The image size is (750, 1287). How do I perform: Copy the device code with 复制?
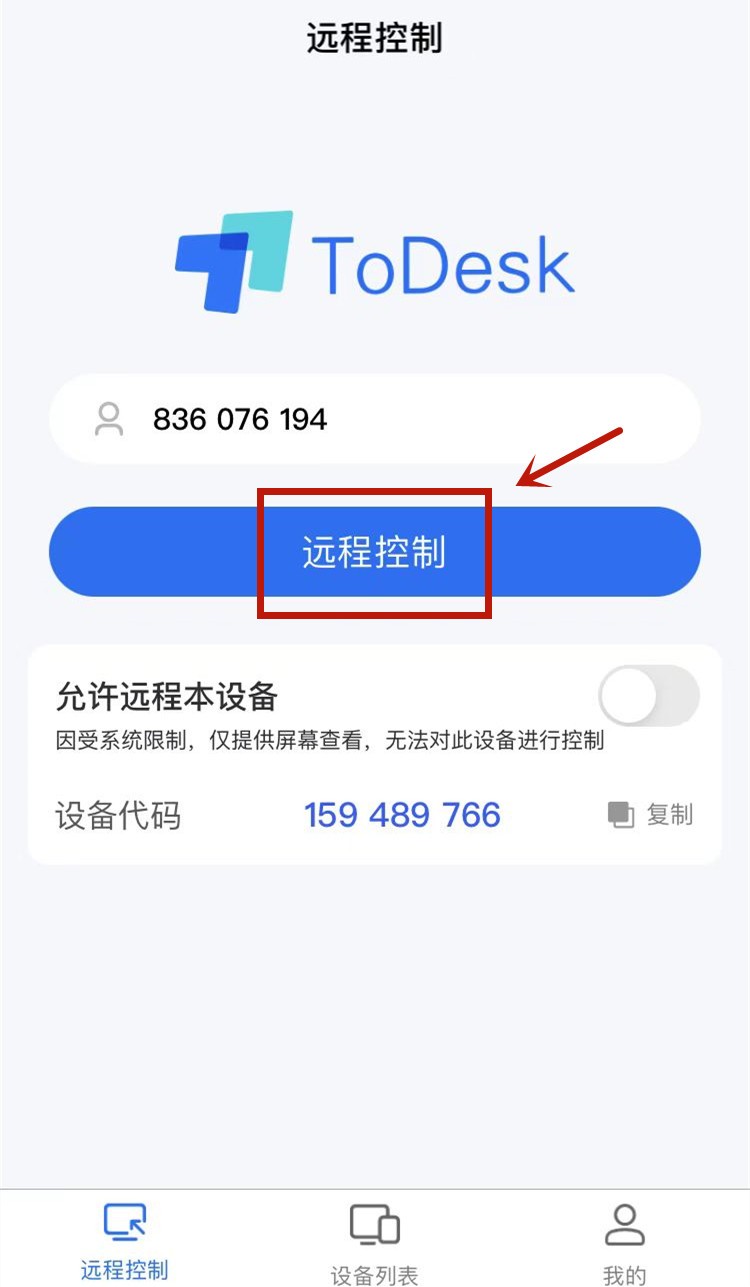651,815
